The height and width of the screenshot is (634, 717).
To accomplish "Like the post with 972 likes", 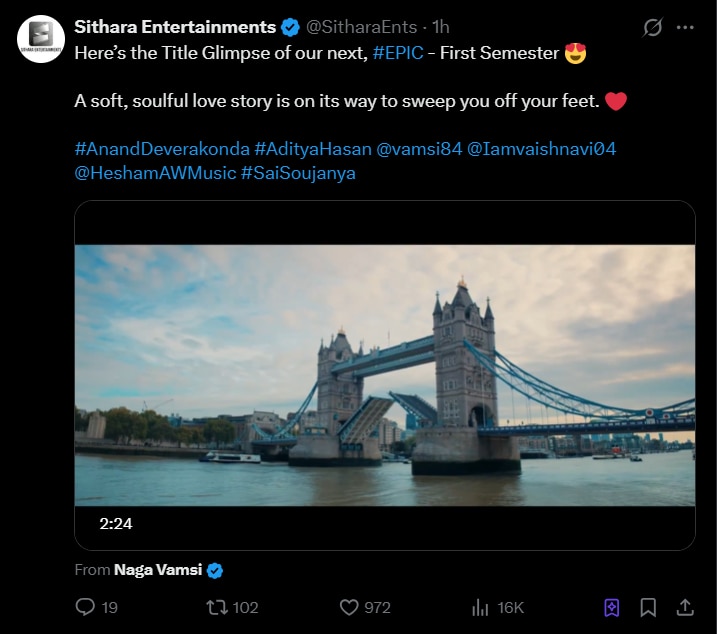I will [x=365, y=607].
